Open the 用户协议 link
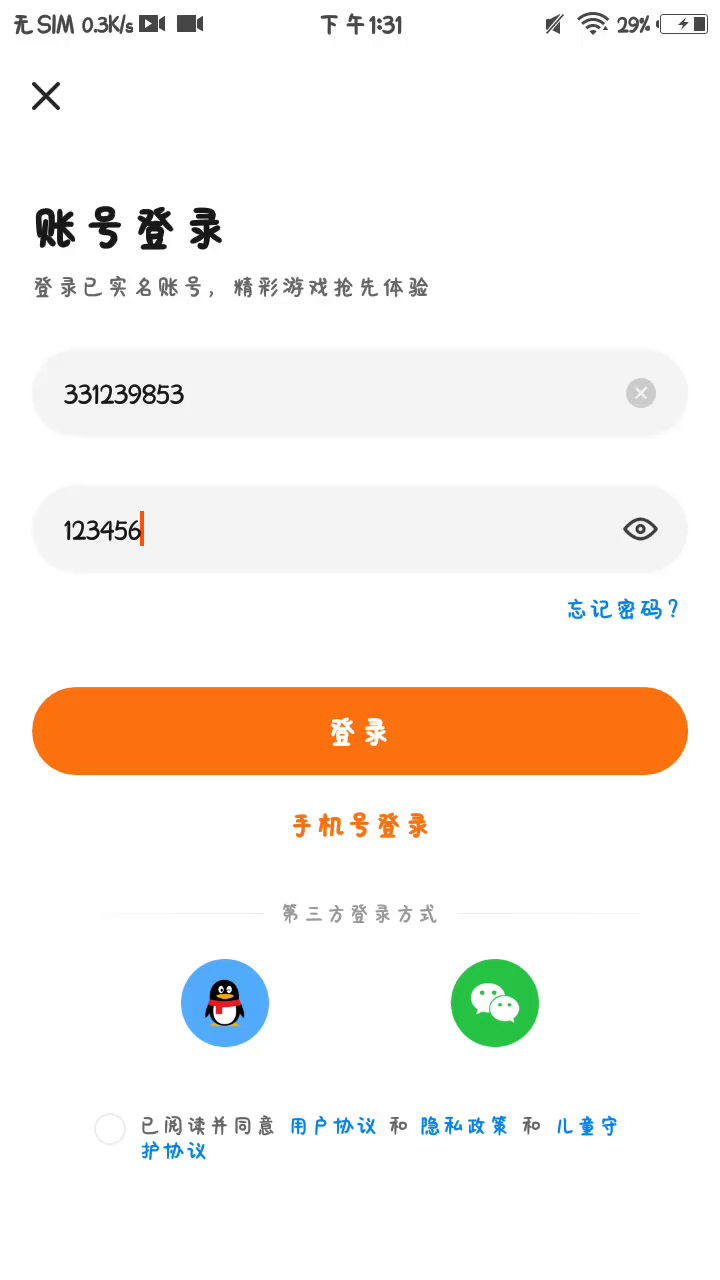The height and width of the screenshot is (1280, 720). (333, 1126)
